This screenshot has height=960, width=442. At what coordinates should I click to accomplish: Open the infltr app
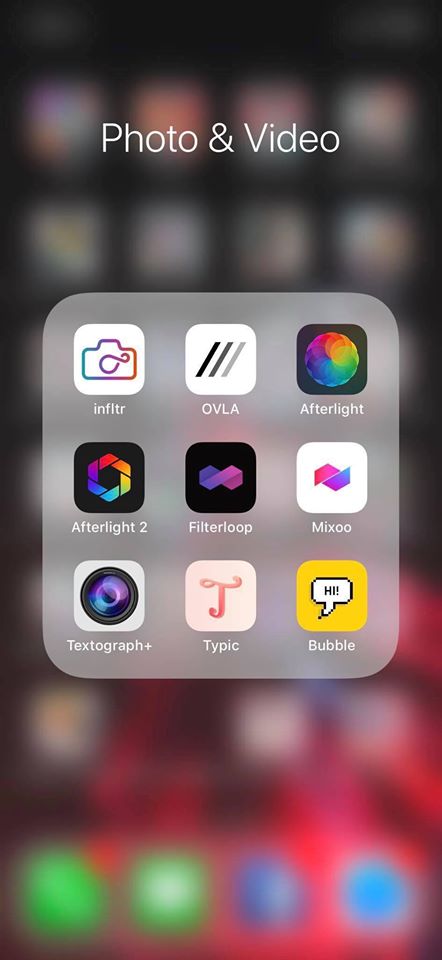coord(109,359)
